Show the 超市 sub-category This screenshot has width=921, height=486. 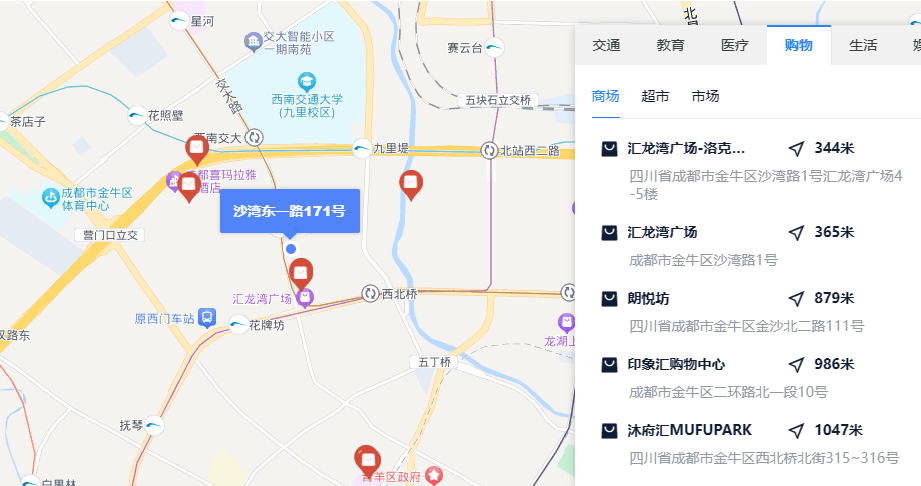click(x=655, y=96)
